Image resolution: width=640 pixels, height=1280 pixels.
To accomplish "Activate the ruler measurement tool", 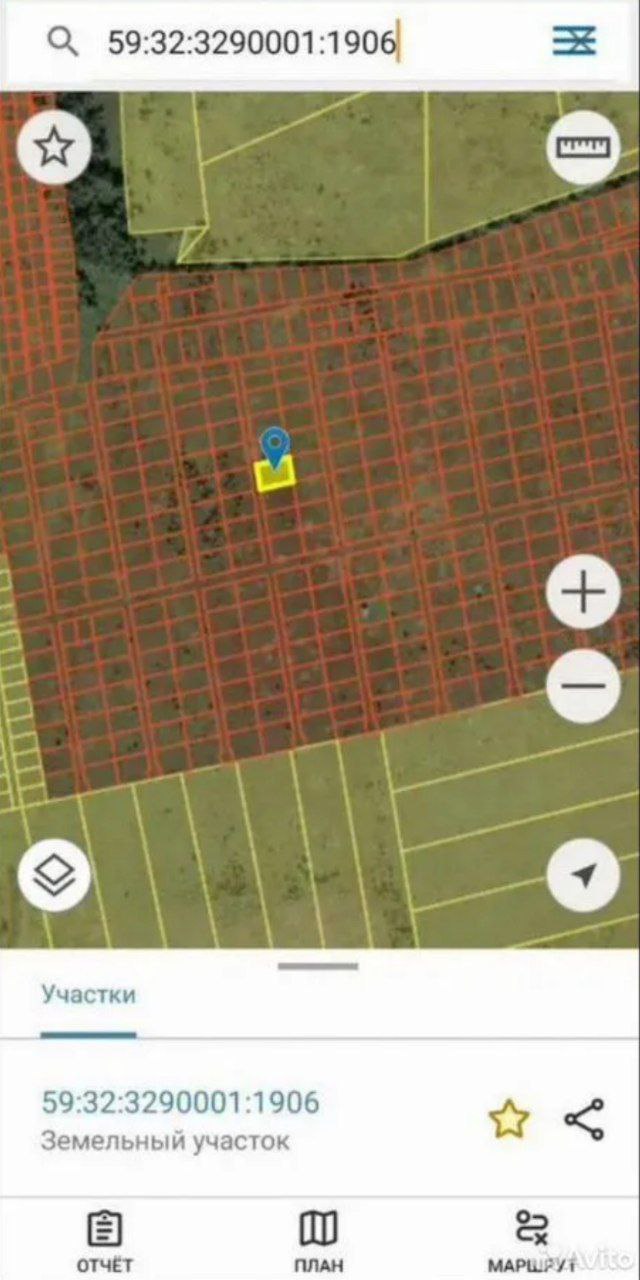I will [583, 147].
